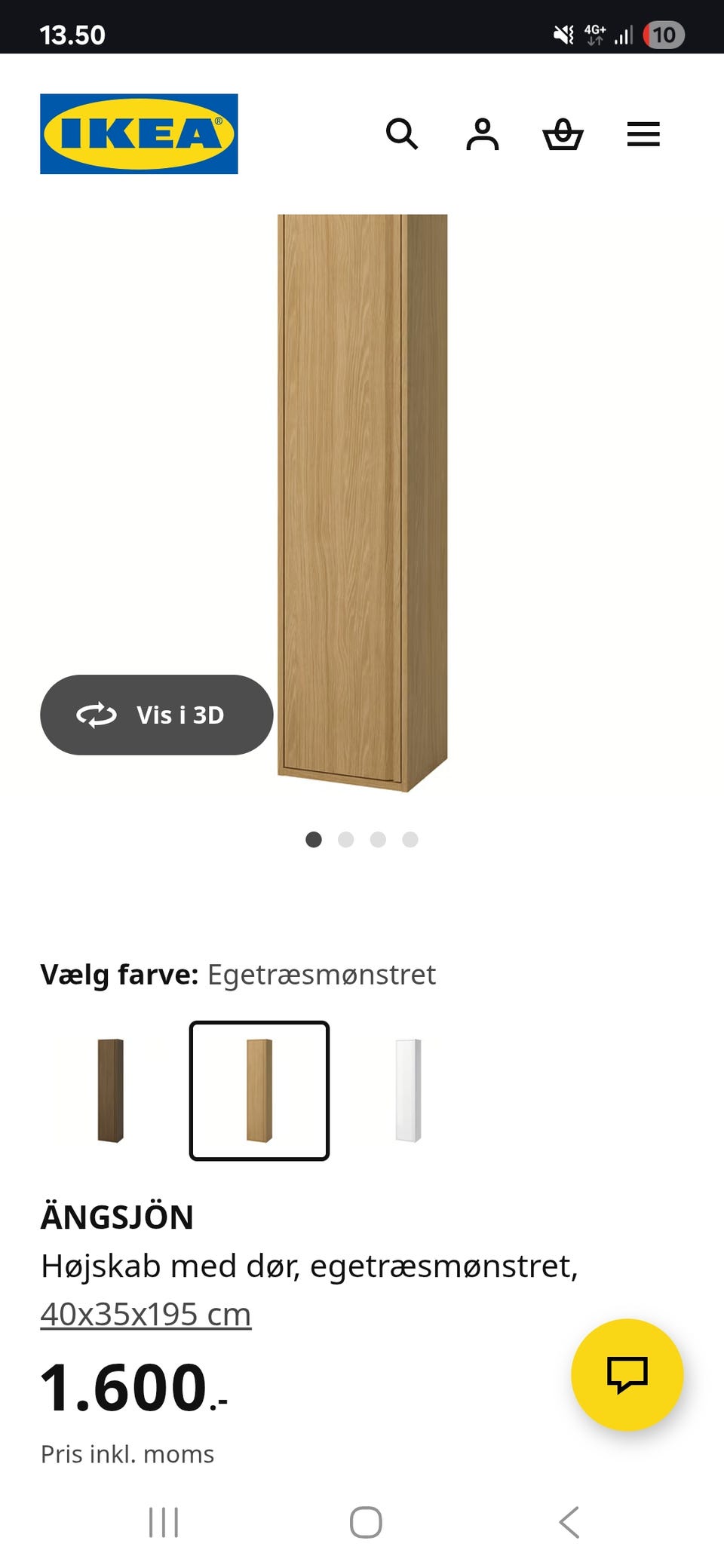Screen dimensions: 724x1568
Task: Open the hamburger navigation menu
Action: 643,134
